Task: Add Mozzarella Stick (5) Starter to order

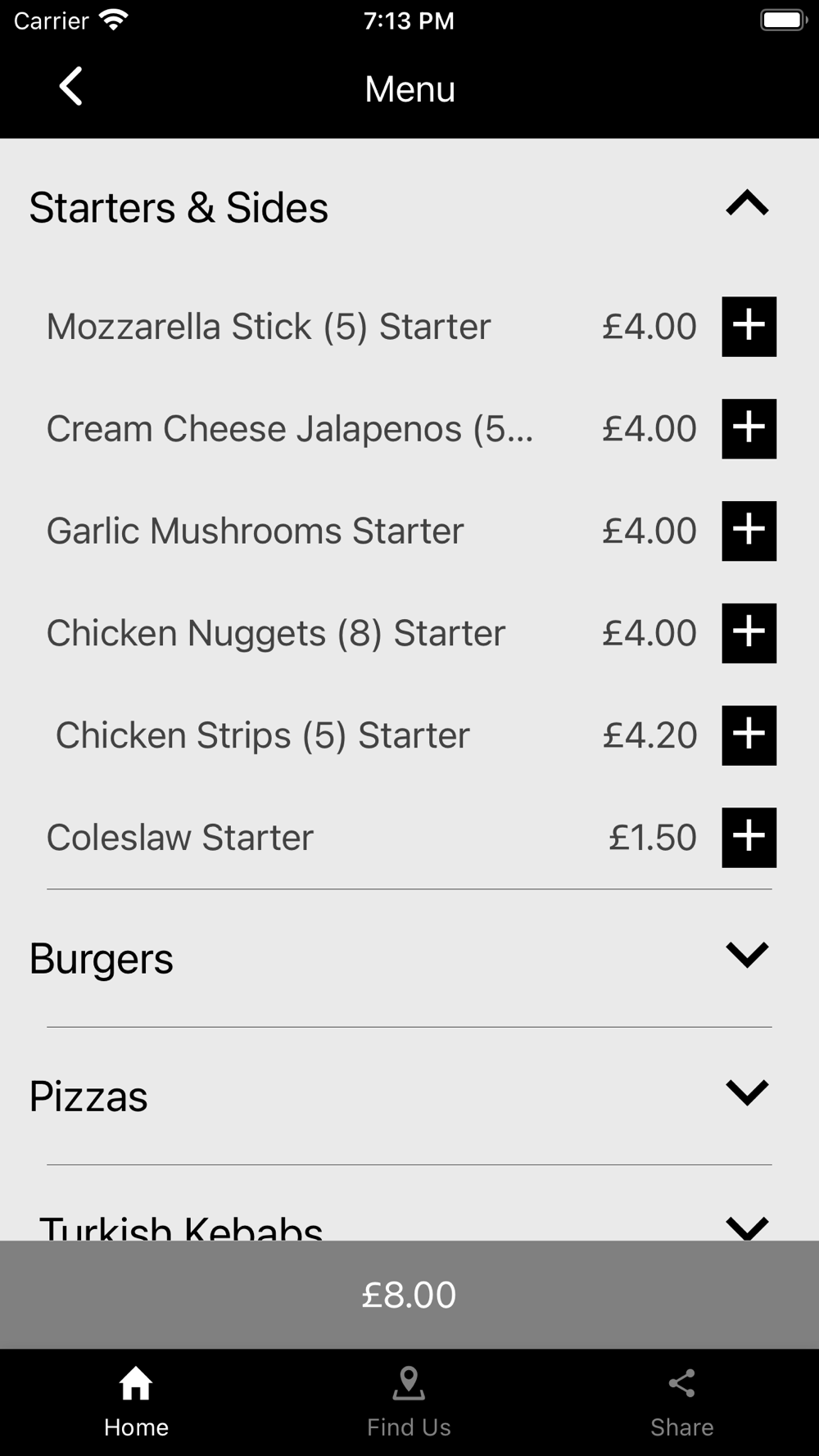Action: [x=749, y=327]
